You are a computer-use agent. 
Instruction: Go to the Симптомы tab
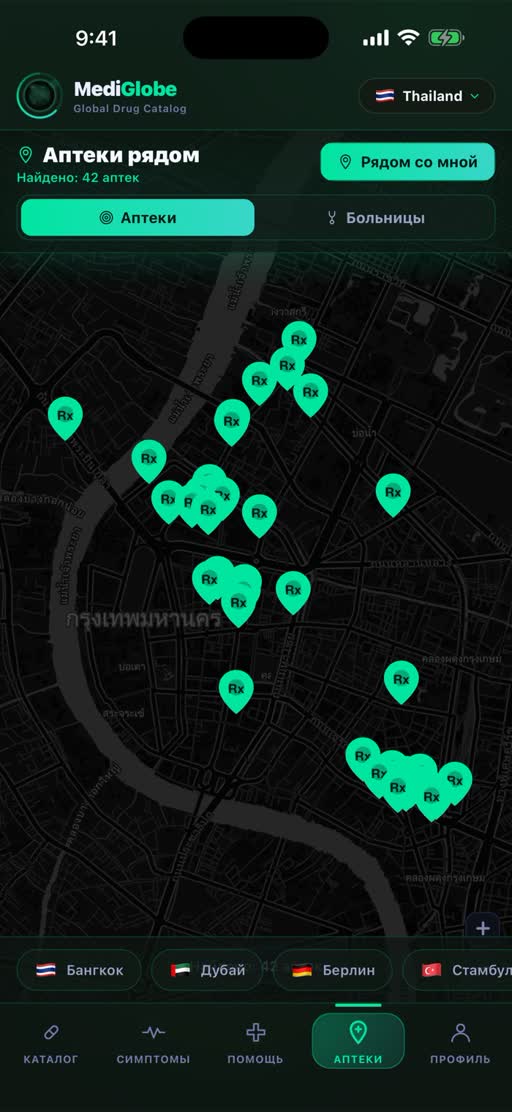click(153, 1044)
